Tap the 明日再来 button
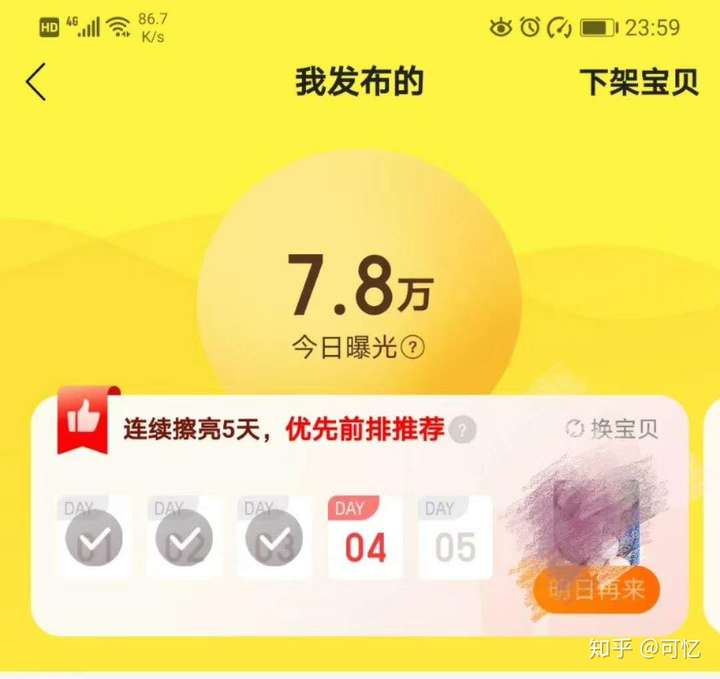 pos(596,589)
